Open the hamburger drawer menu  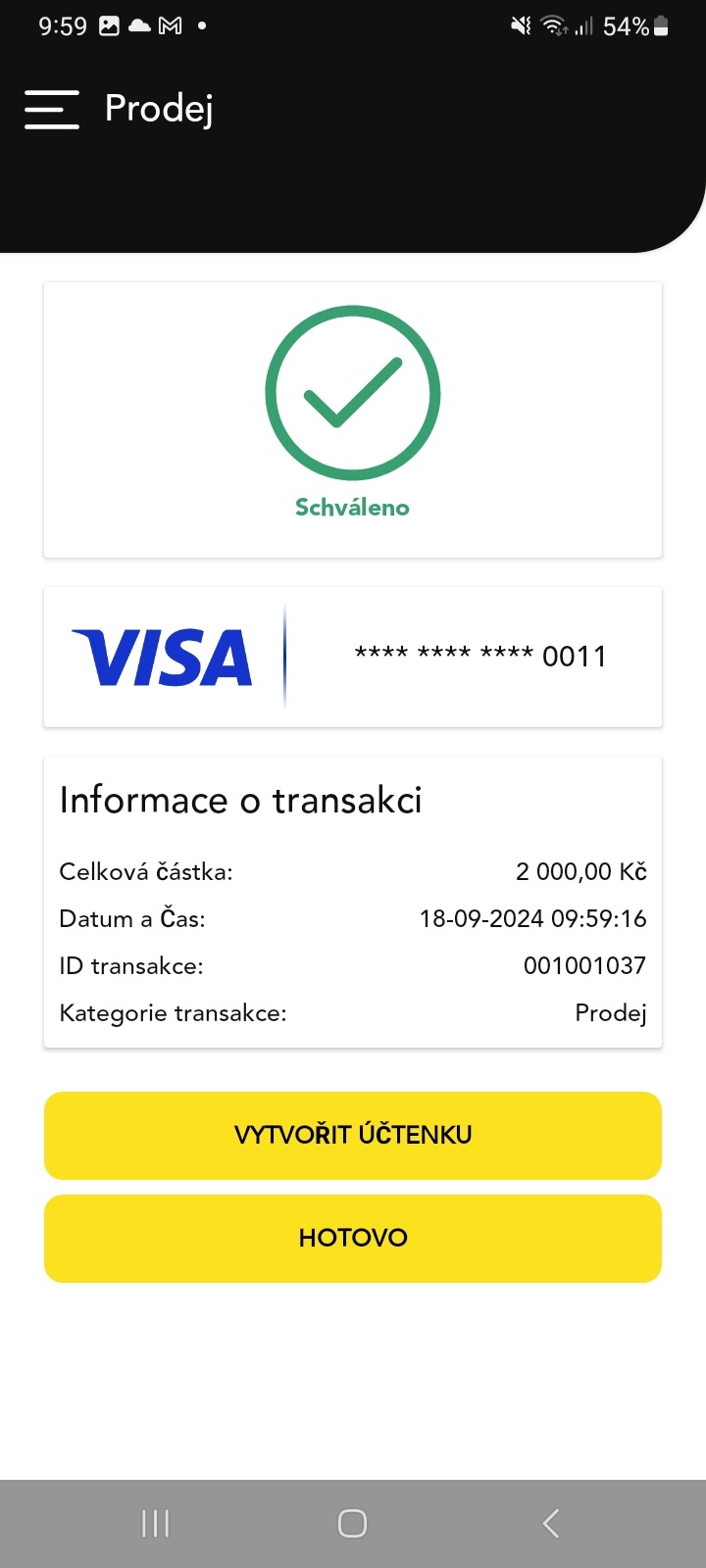pyautogui.click(x=52, y=109)
